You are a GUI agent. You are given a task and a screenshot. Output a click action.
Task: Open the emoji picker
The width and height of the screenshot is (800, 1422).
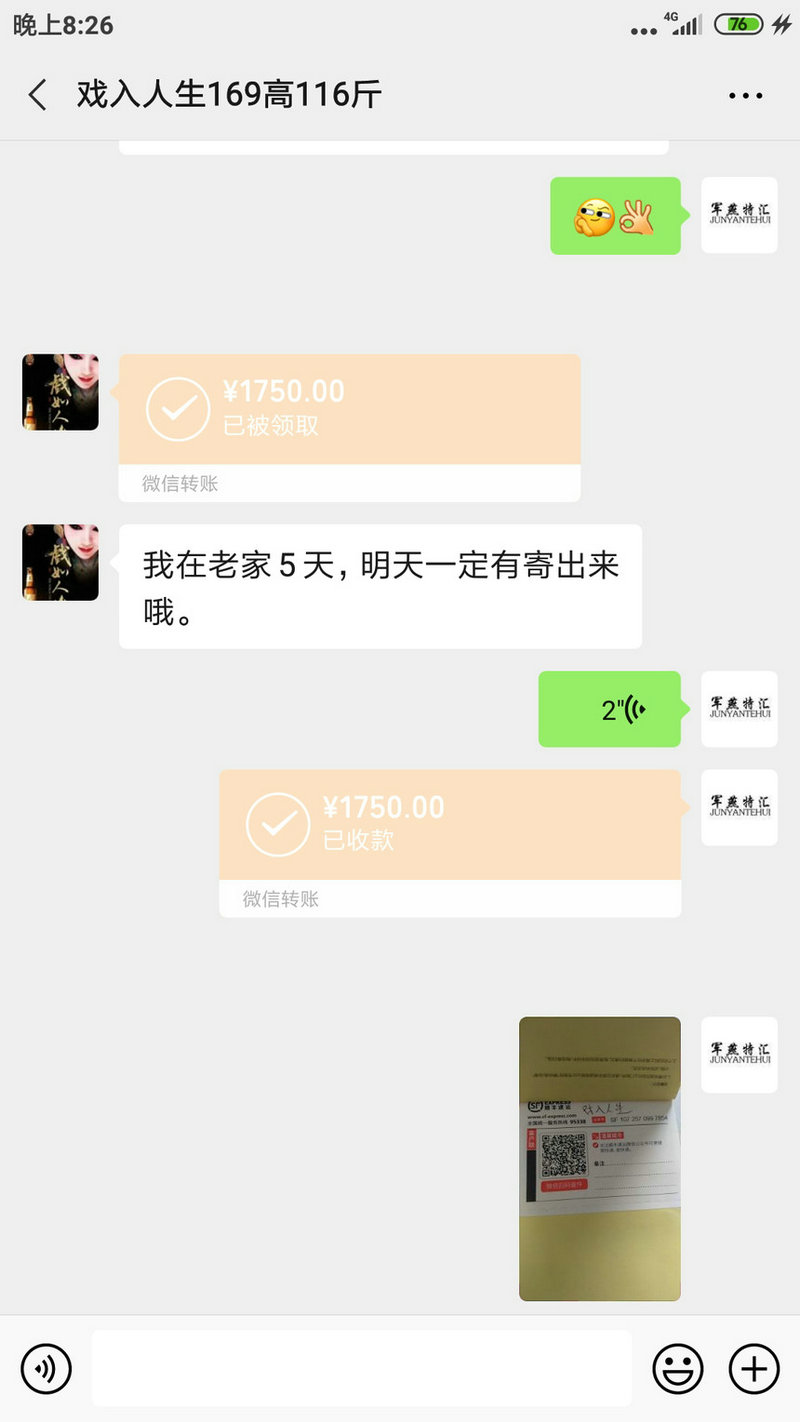pyautogui.click(x=678, y=1368)
